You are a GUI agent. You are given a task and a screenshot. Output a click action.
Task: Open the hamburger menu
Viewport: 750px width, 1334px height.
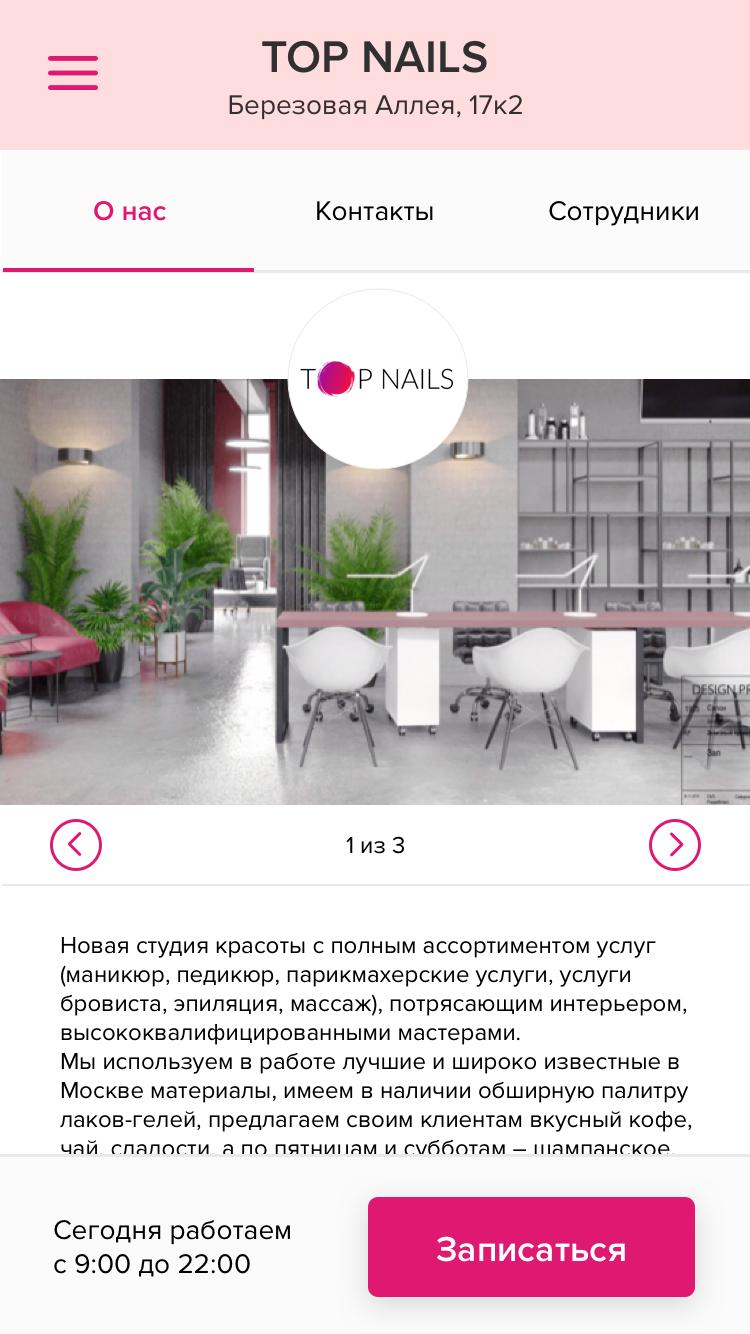[73, 73]
